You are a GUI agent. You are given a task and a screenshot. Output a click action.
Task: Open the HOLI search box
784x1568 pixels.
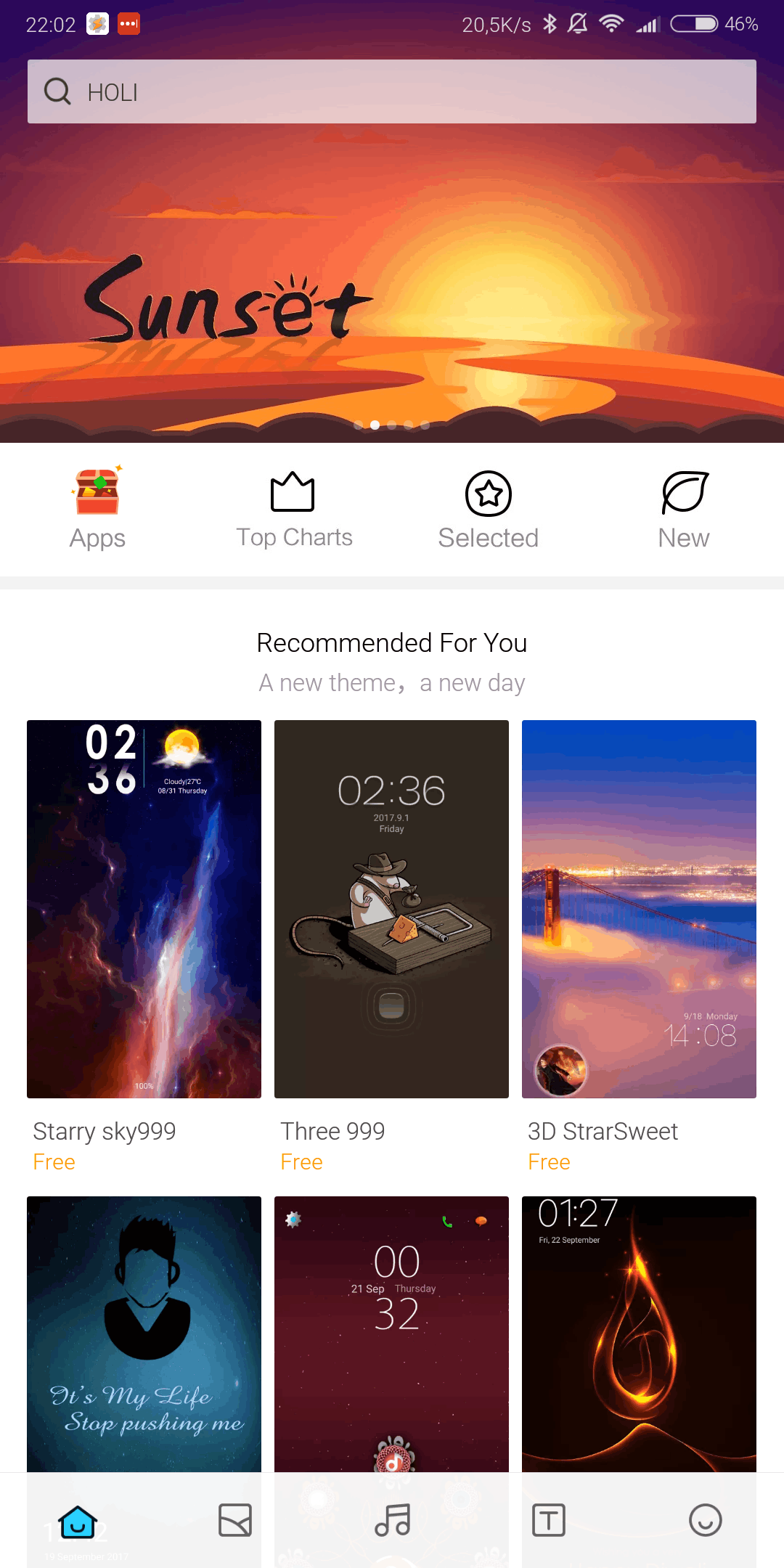coord(392,91)
